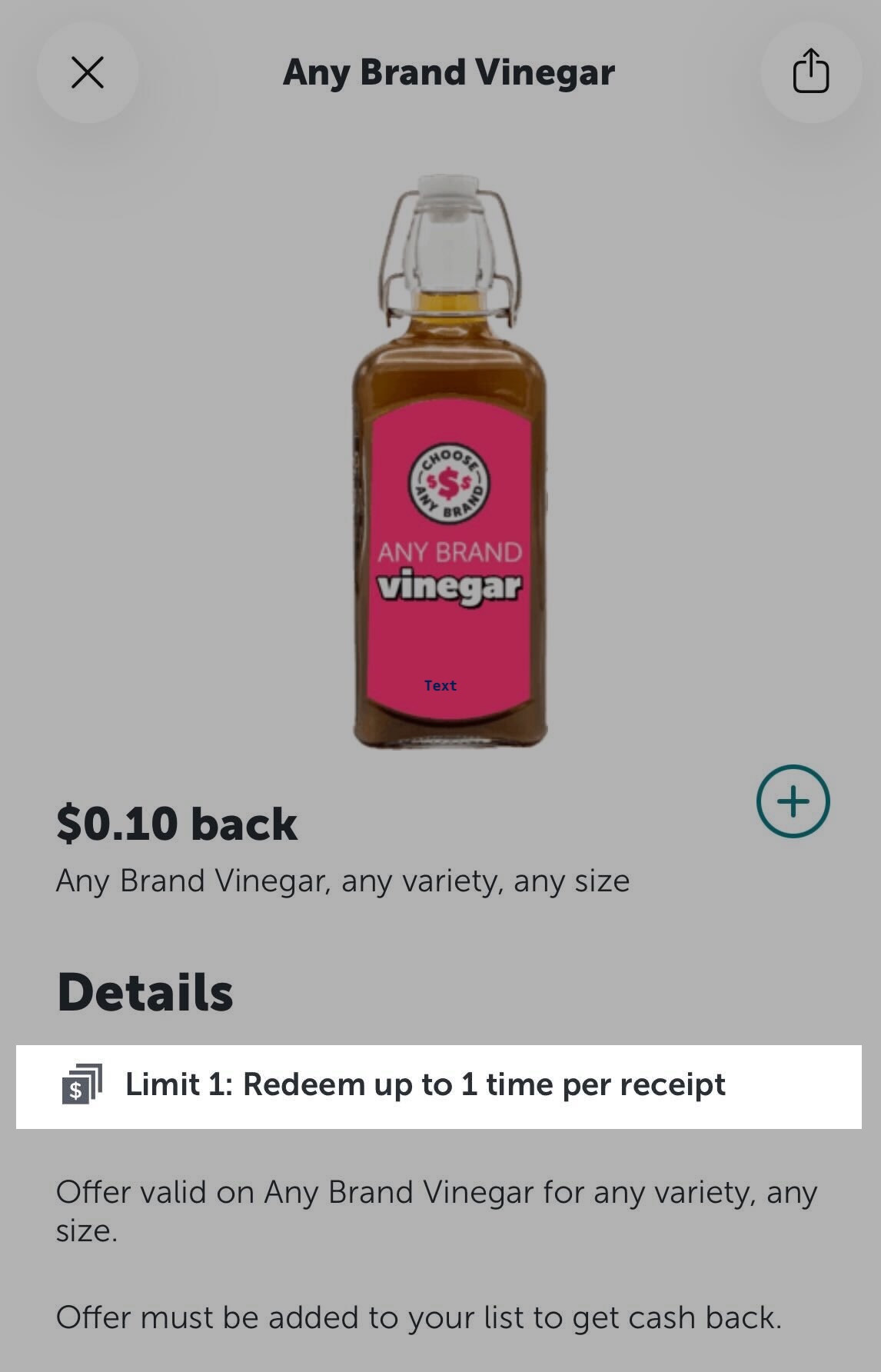Viewport: 881px width, 1372px height.
Task: Tap the vinegar bottle product image
Action: coord(448,461)
